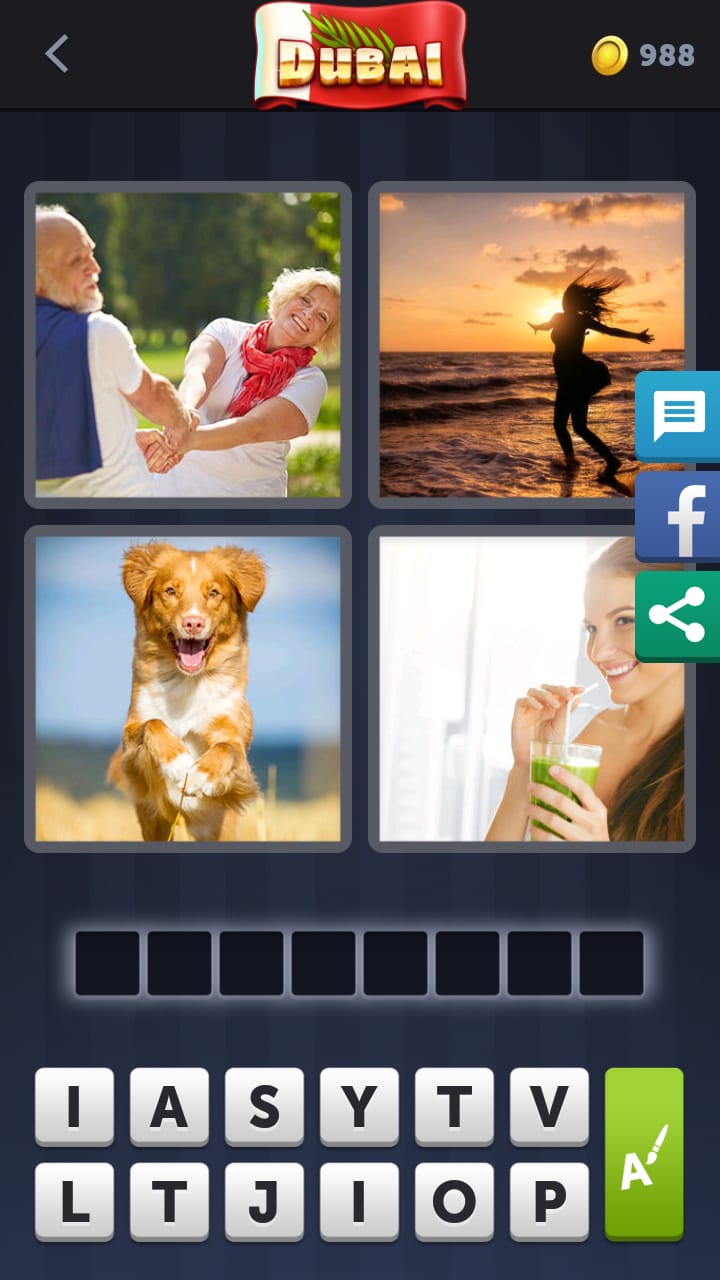Image resolution: width=720 pixels, height=1280 pixels.
Task: Share the puzzle on Facebook
Action: 679,517
